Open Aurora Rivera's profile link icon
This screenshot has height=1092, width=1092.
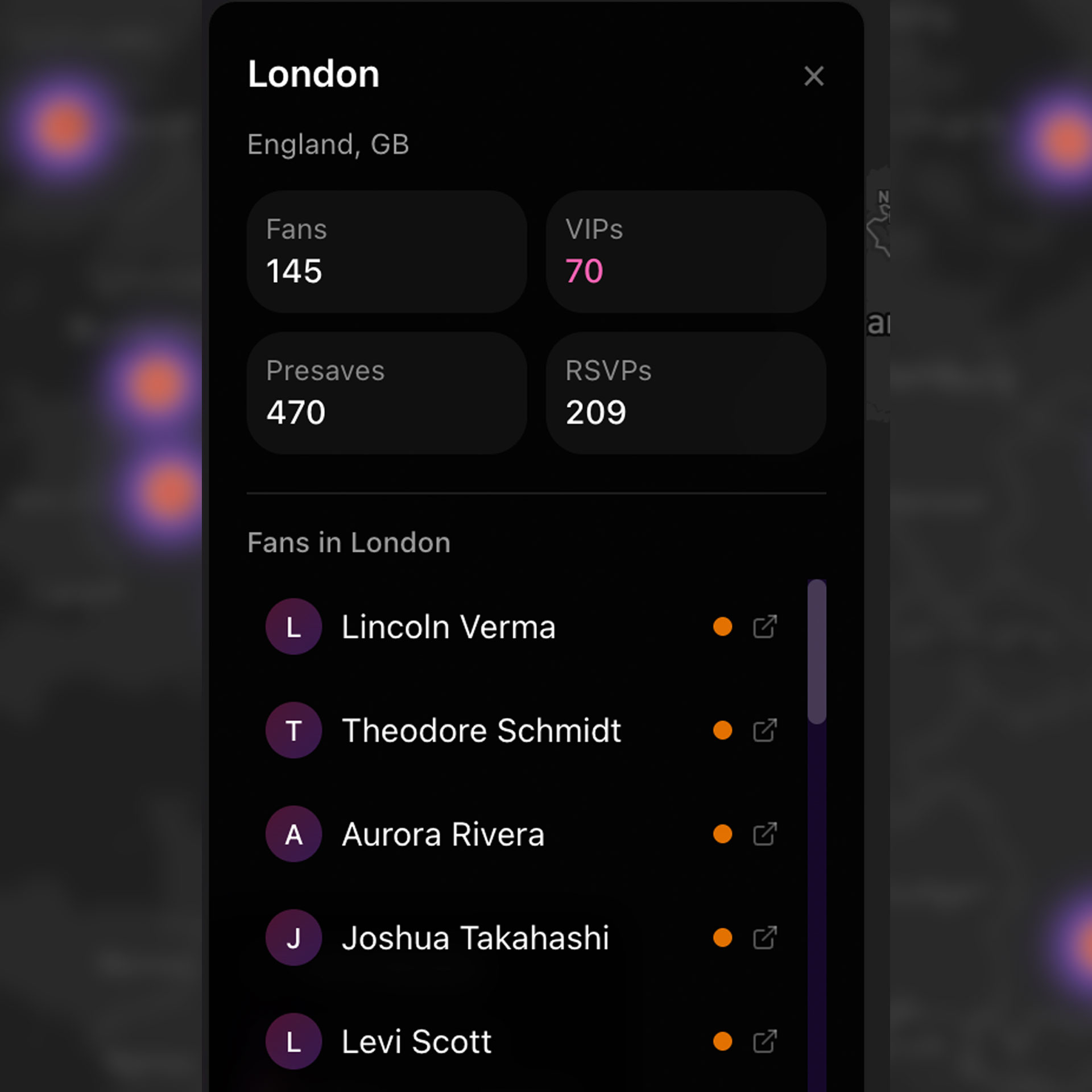click(764, 834)
